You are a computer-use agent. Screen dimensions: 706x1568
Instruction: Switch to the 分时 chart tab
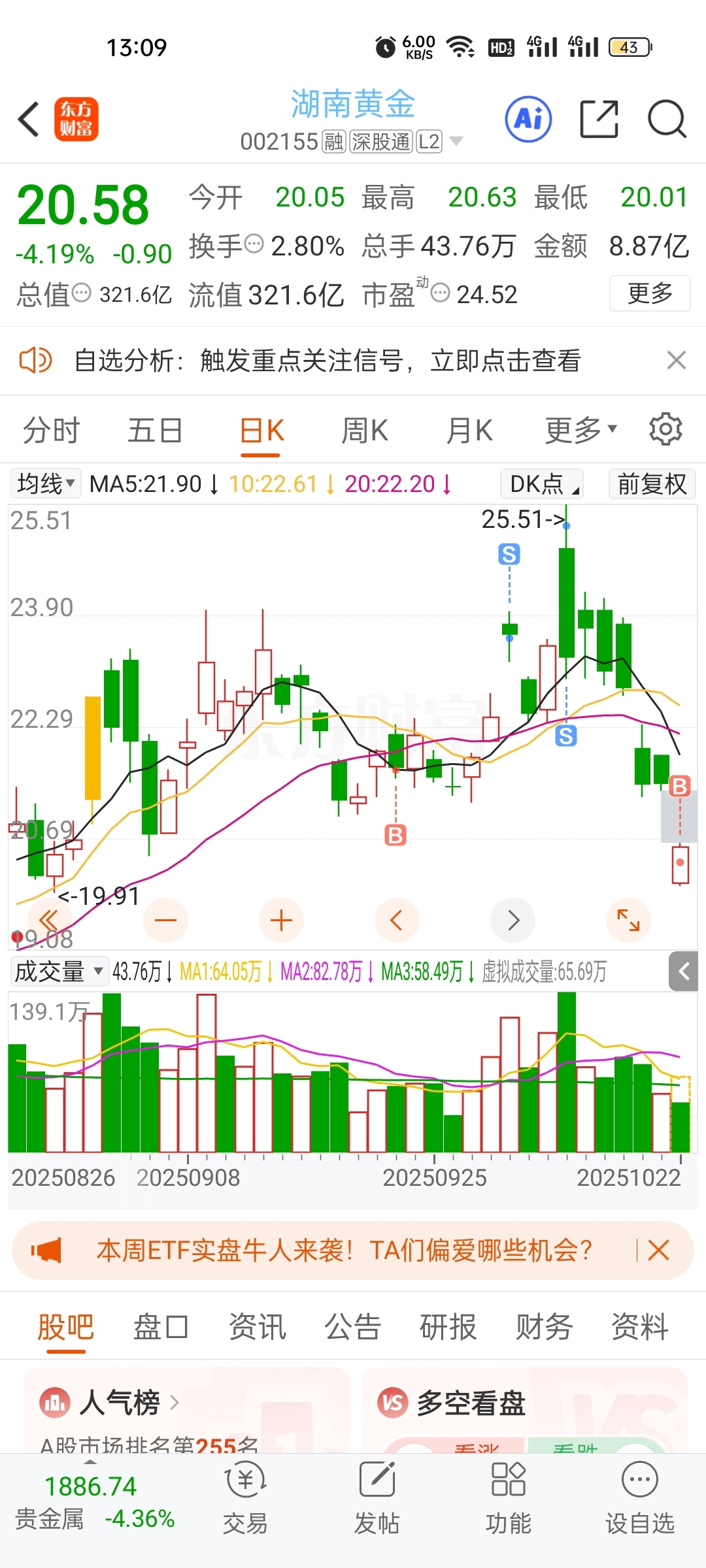(x=51, y=431)
